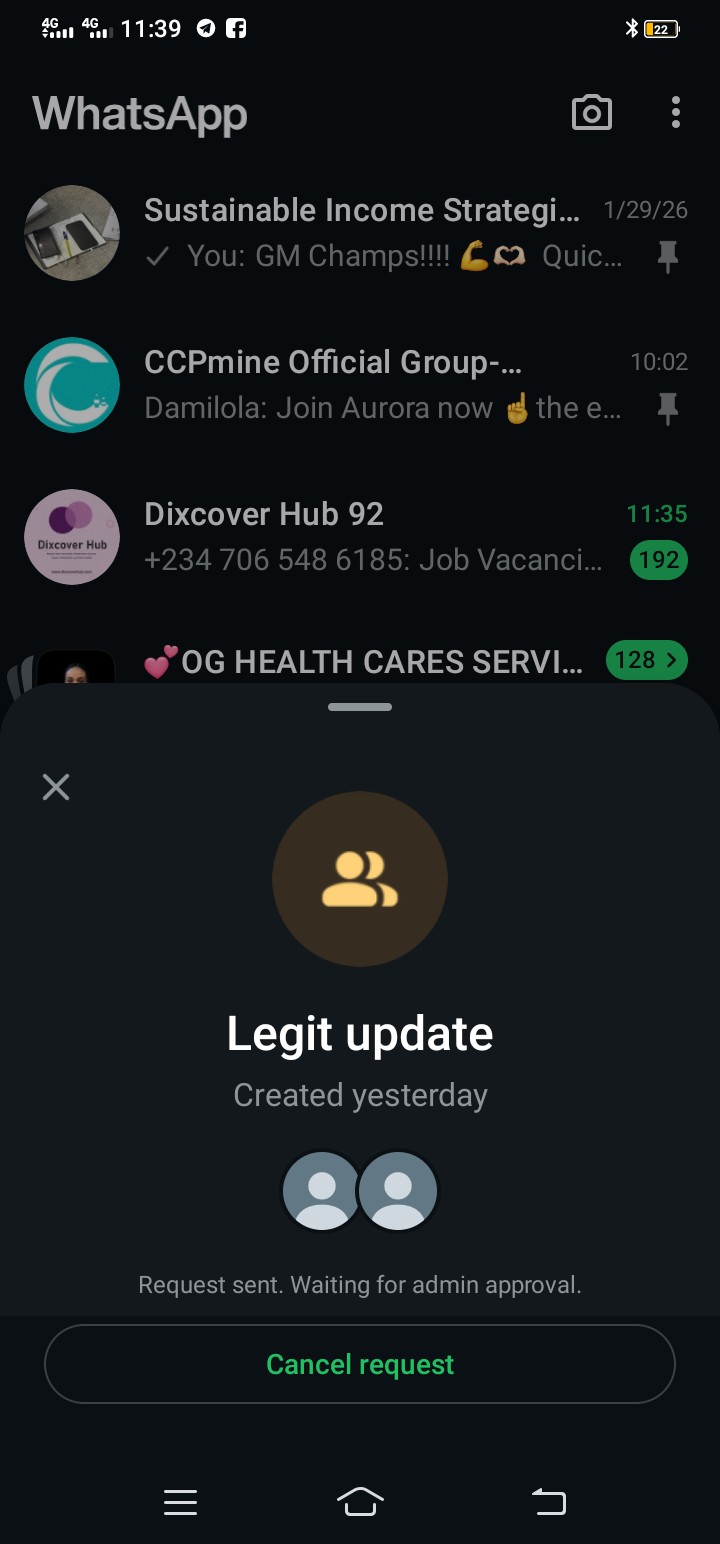Open the three-dot overflow menu
The width and height of the screenshot is (720, 1544).
click(x=676, y=113)
